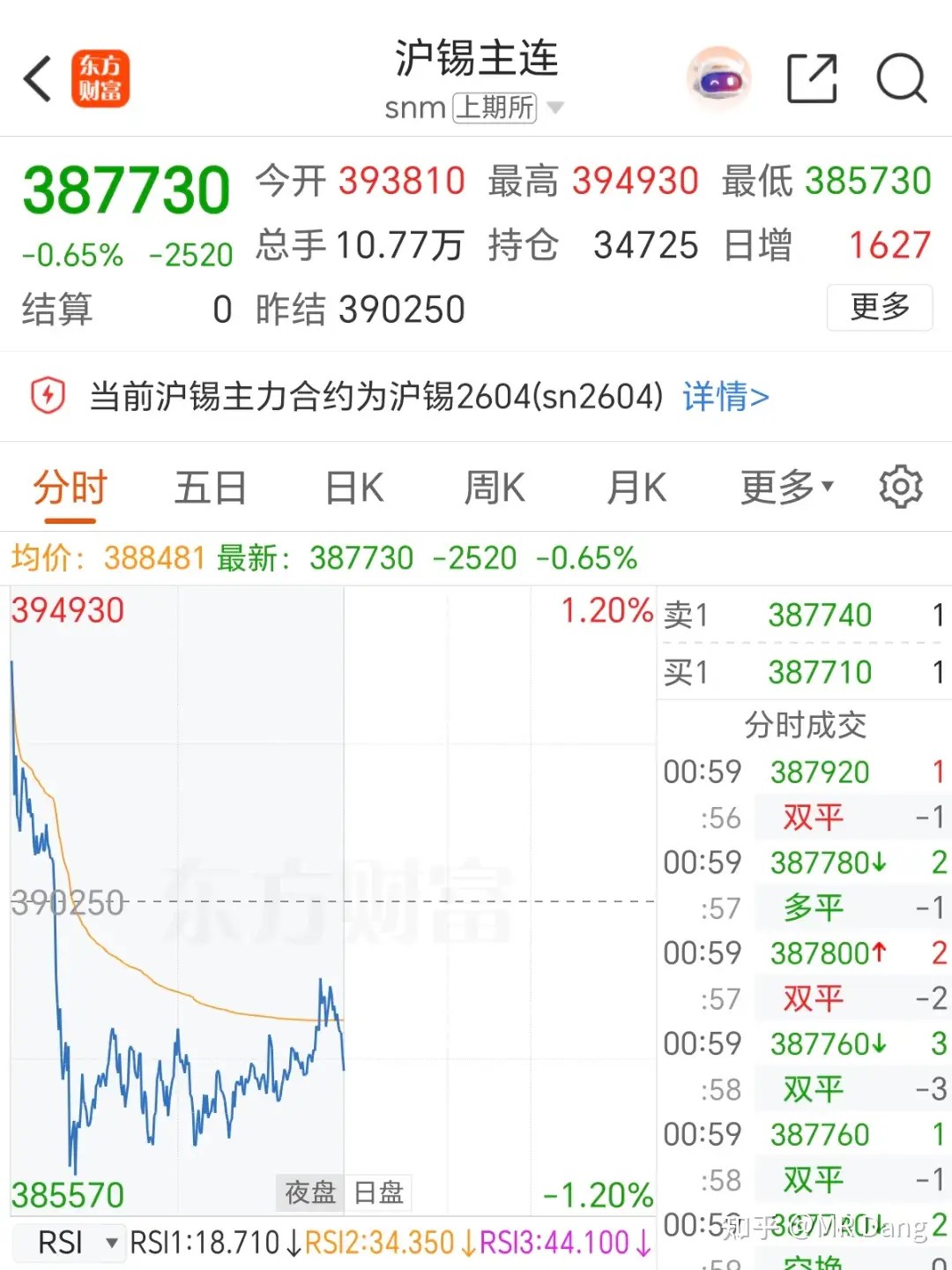Tap the red lightning alert icon
The image size is (952, 1270).
click(48, 396)
